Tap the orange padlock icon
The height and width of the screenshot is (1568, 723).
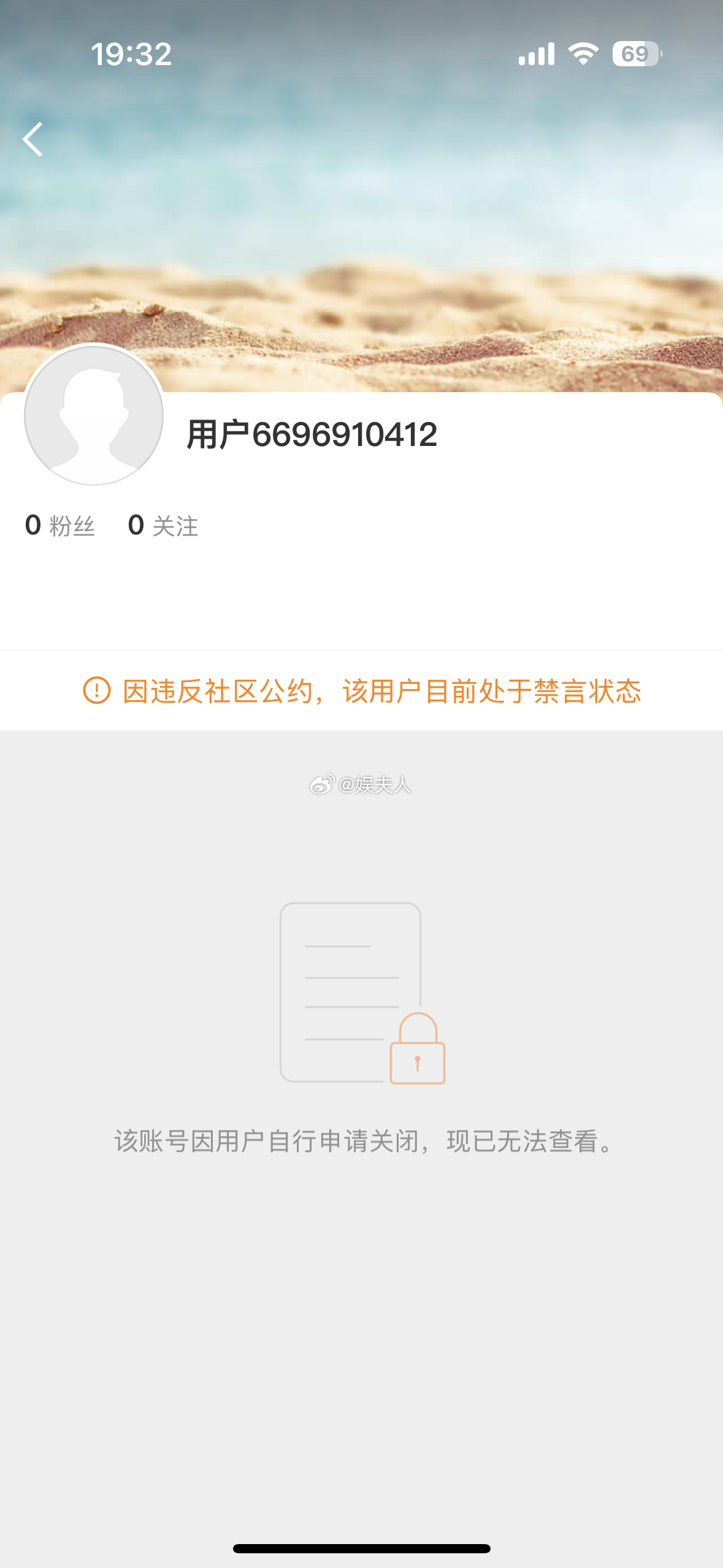pyautogui.click(x=417, y=1063)
